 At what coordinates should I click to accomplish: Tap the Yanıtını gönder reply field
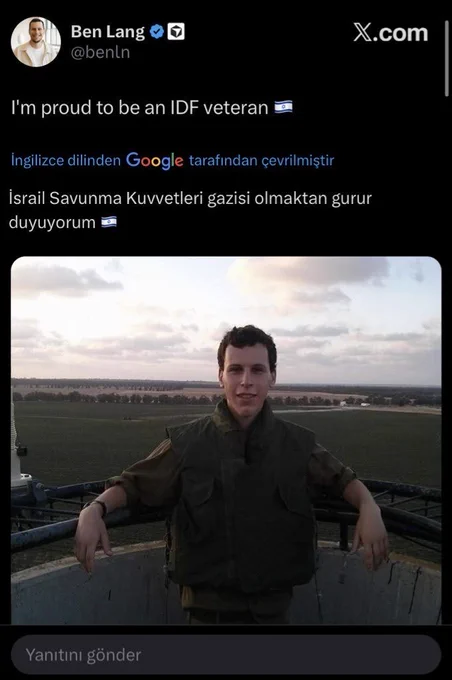click(226, 655)
